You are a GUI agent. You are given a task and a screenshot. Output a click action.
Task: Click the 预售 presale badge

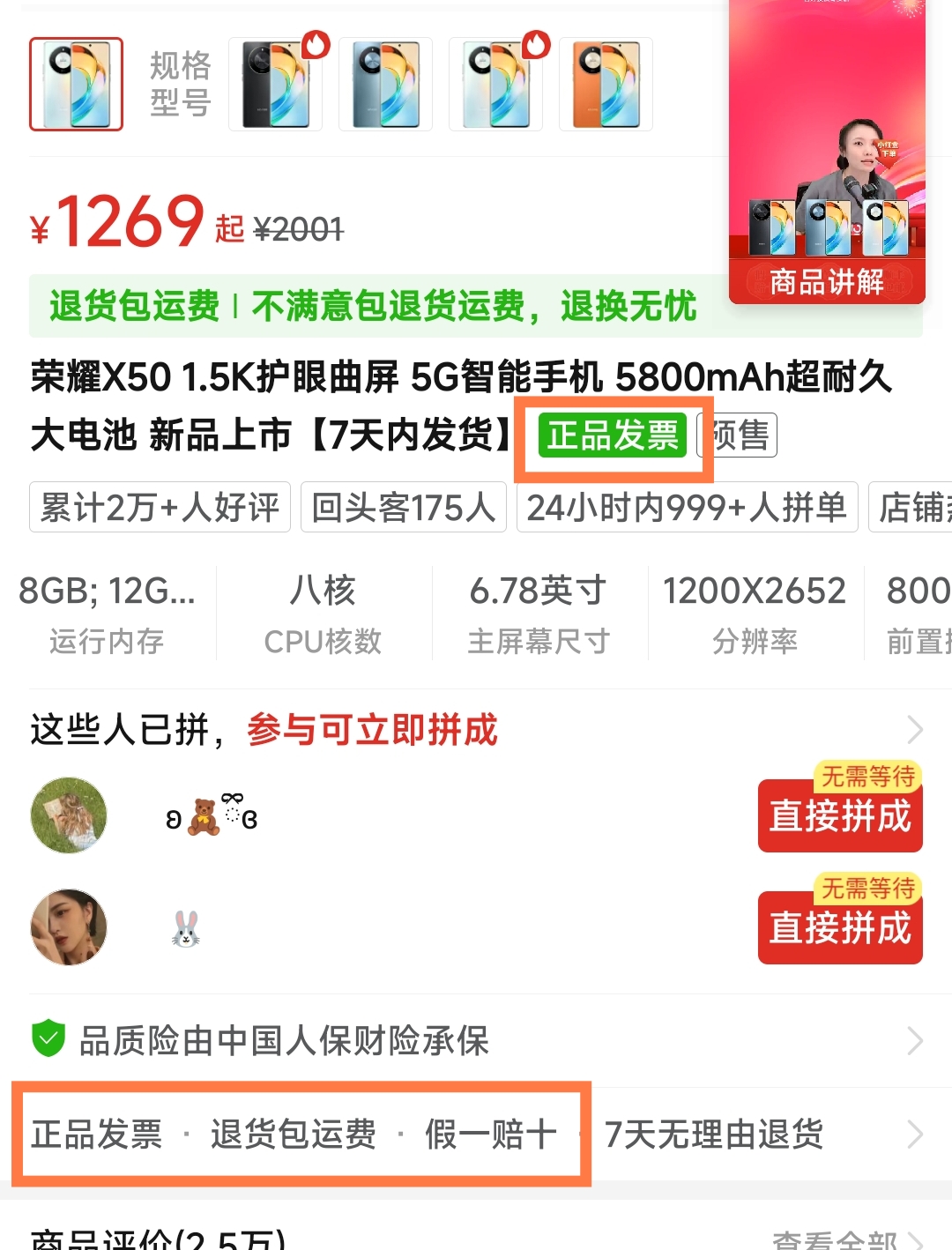[737, 434]
